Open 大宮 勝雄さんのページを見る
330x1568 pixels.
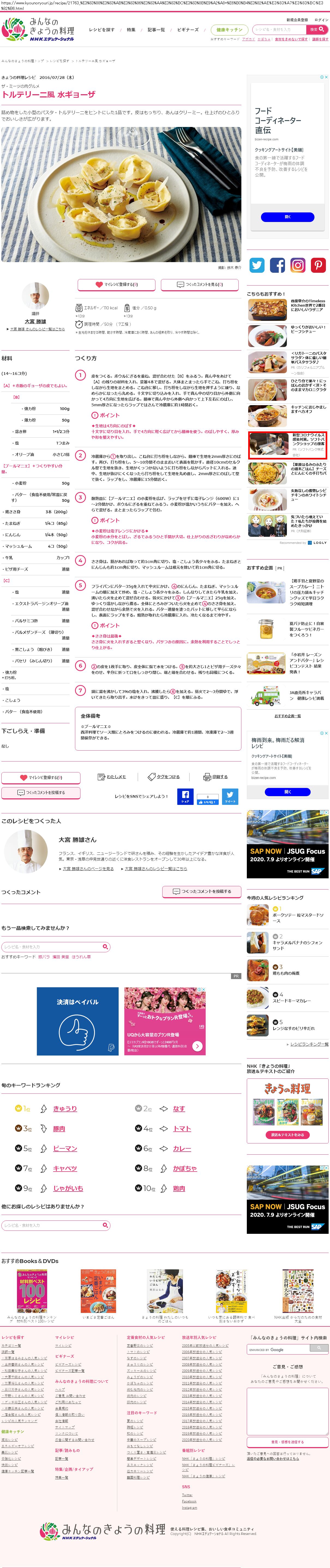click(x=88, y=869)
